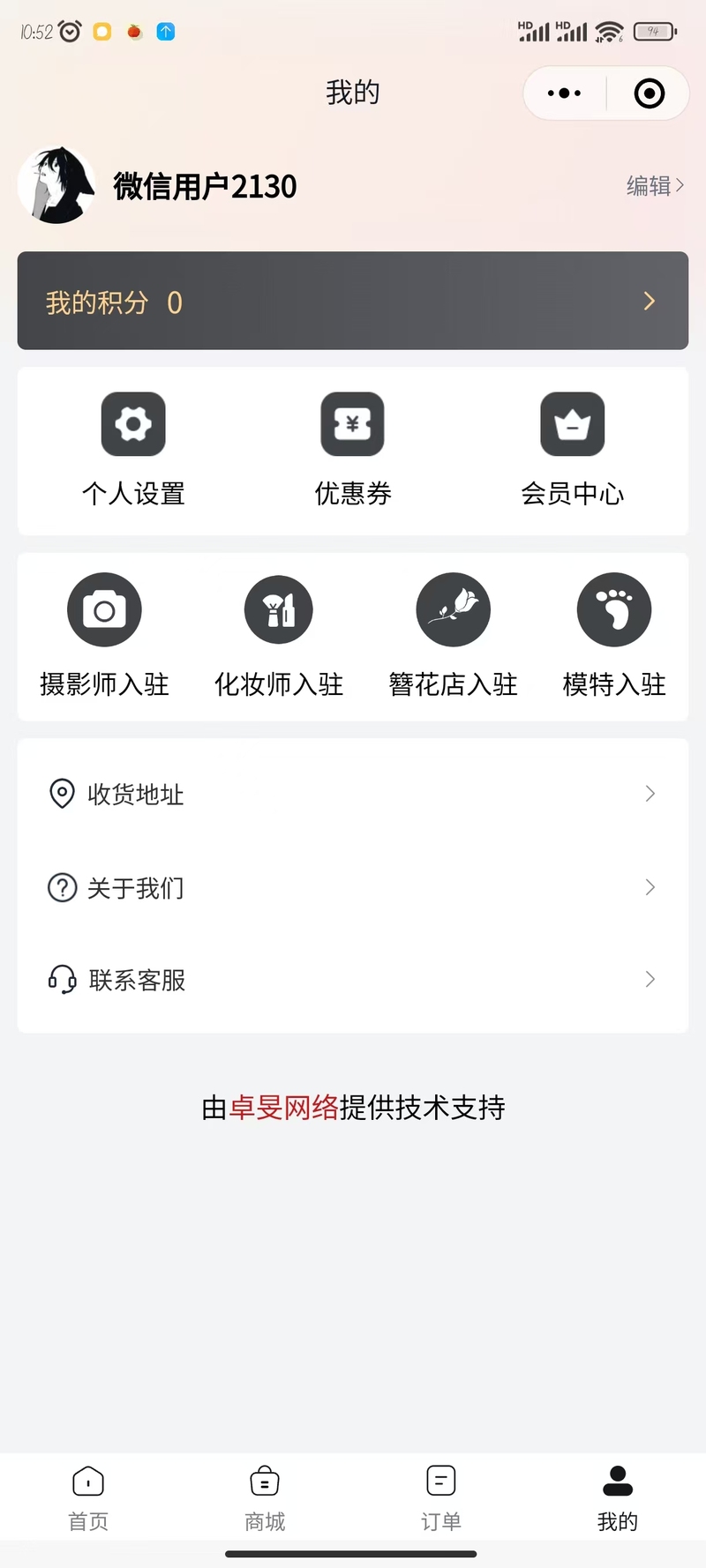This screenshot has width=706, height=1568.
Task: Open the 收货地址 shipping address row
Action: [x=353, y=794]
